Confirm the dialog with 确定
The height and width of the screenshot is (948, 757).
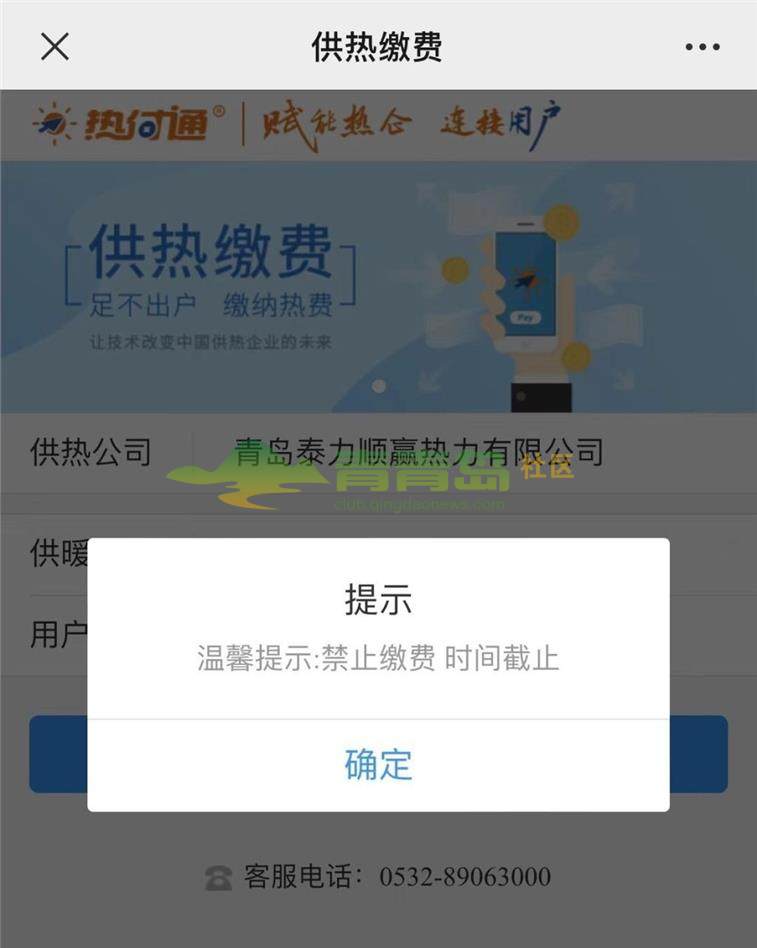[x=378, y=765]
